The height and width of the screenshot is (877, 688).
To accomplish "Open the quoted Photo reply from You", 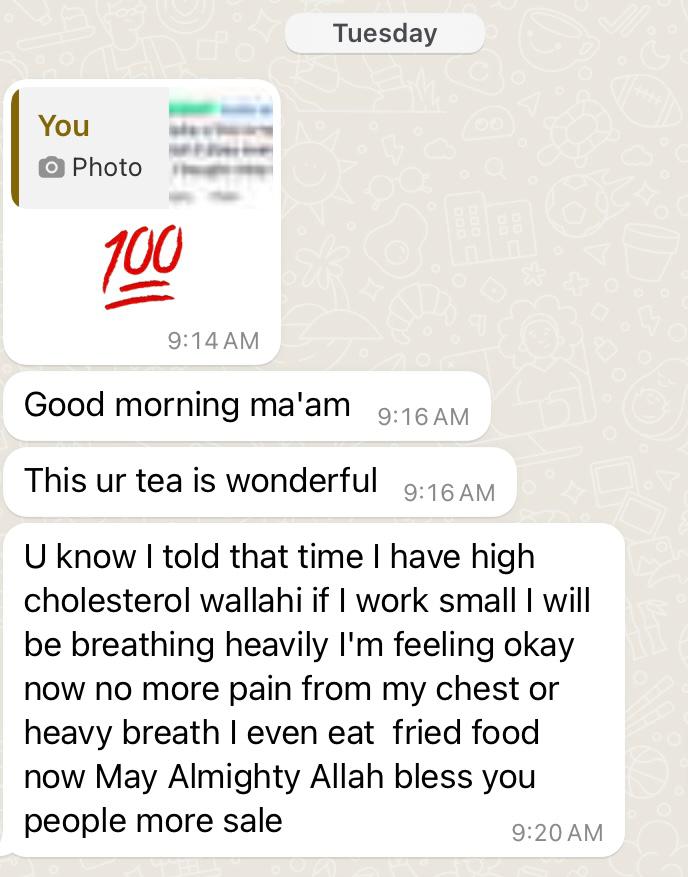I will point(140,148).
